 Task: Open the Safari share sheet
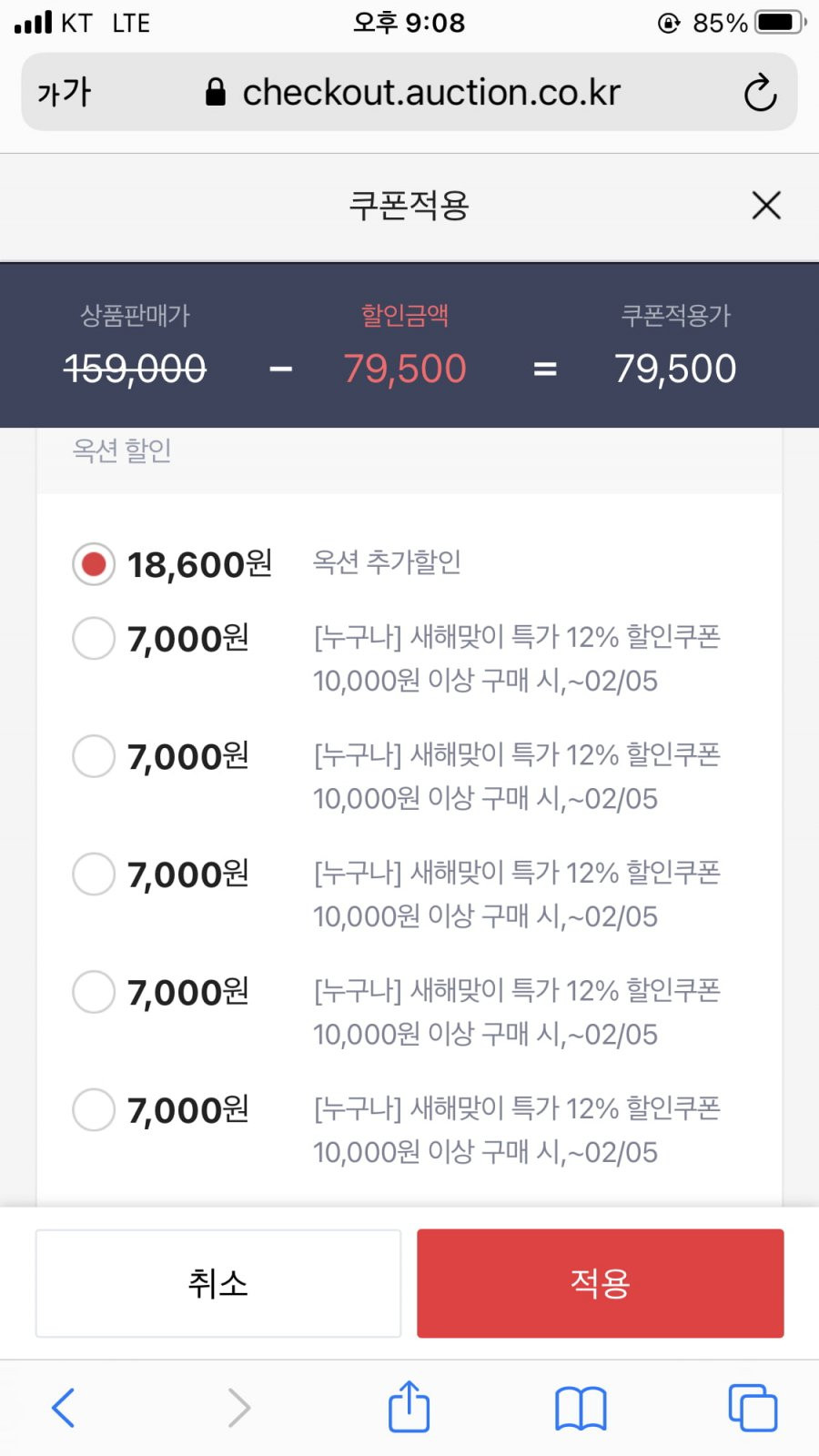[409, 1407]
